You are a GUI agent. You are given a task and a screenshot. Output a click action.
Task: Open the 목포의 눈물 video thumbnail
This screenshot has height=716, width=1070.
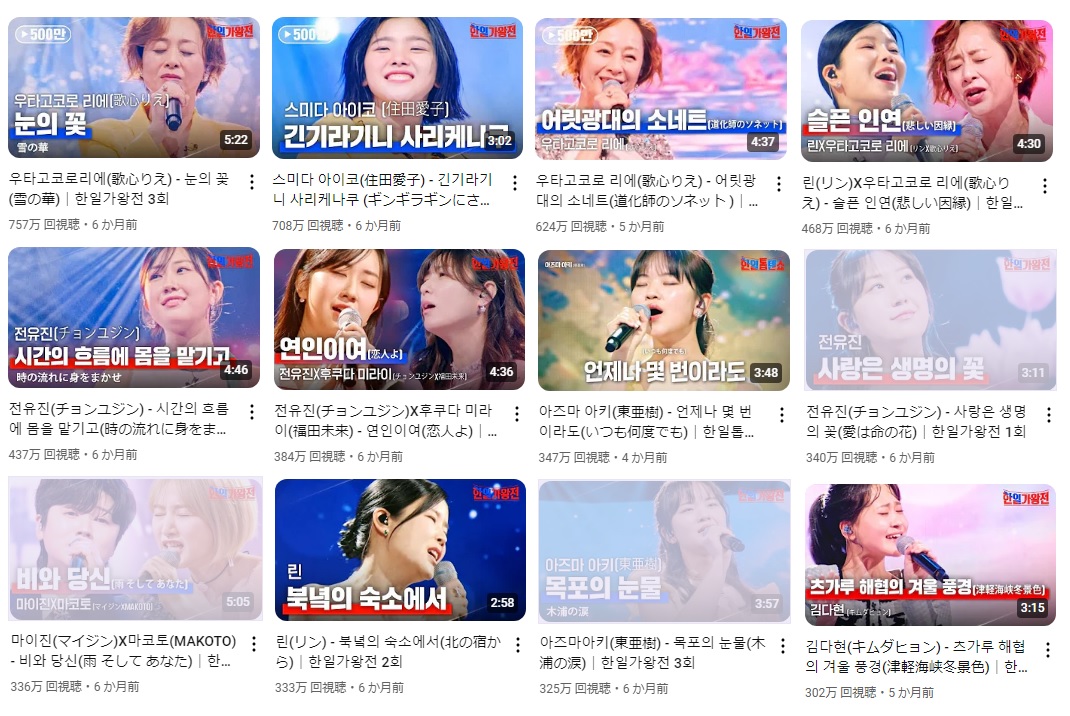[x=663, y=550]
